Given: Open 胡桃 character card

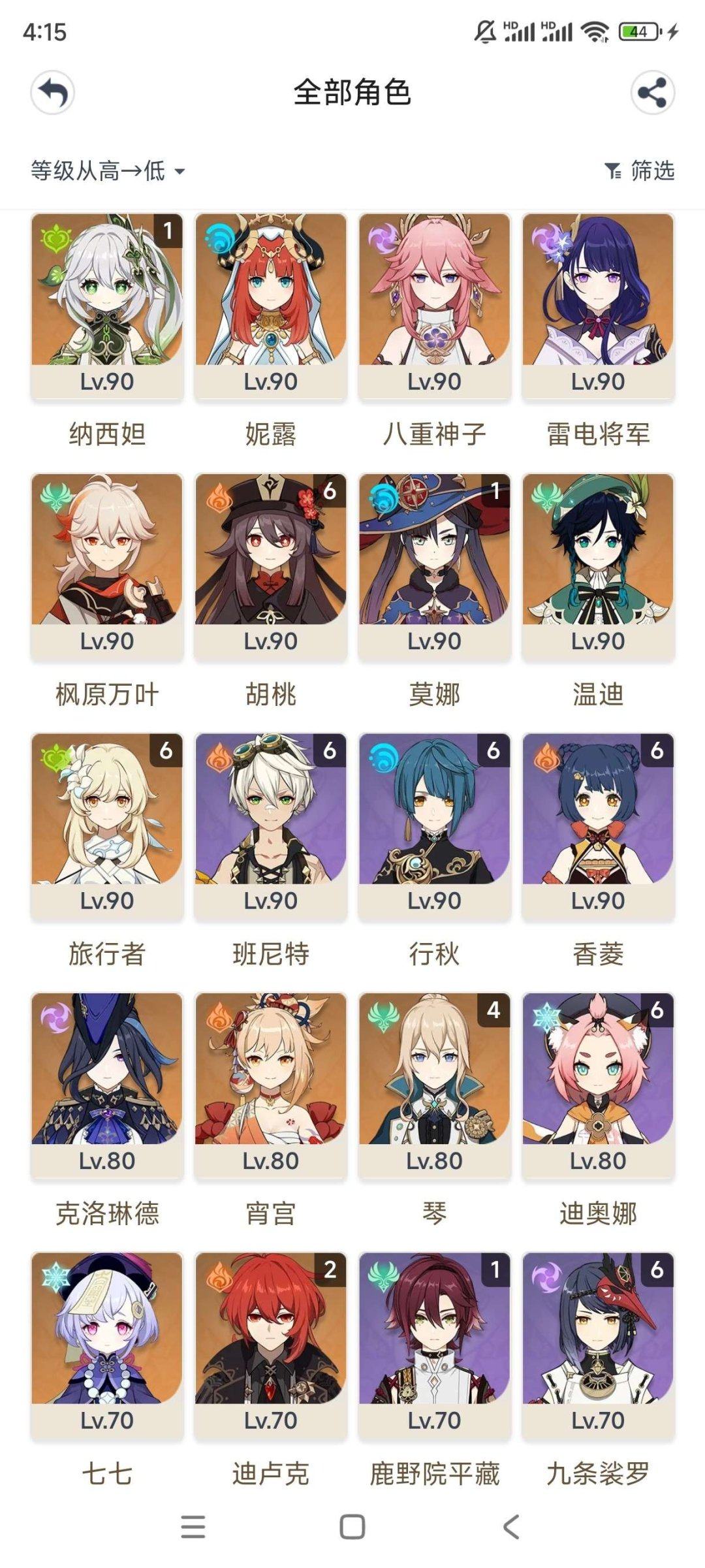Looking at the screenshot, I should click(271, 566).
